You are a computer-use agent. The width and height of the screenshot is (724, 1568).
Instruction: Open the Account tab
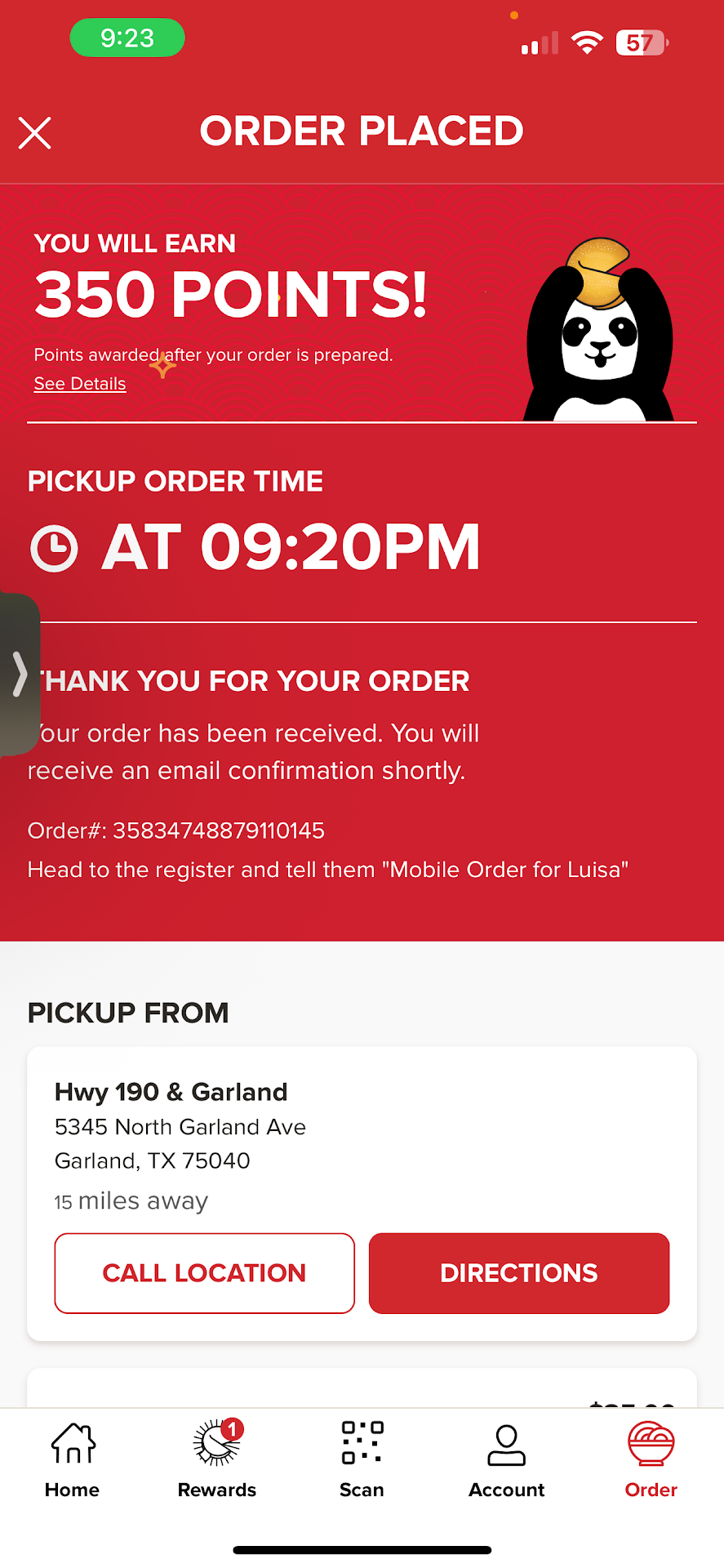[x=506, y=1460]
